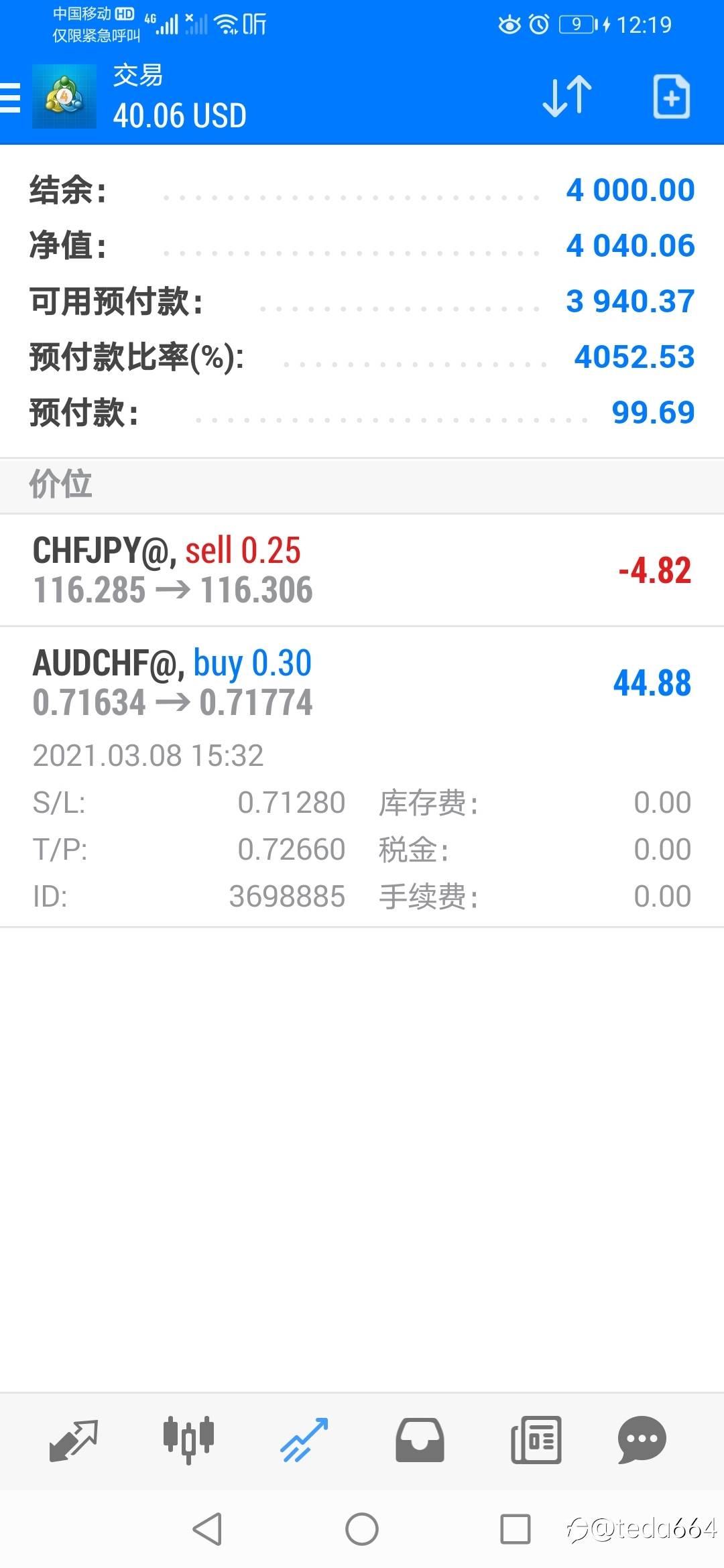Tap the sort arrows icon
This screenshot has height=1568, width=724.
tap(567, 97)
